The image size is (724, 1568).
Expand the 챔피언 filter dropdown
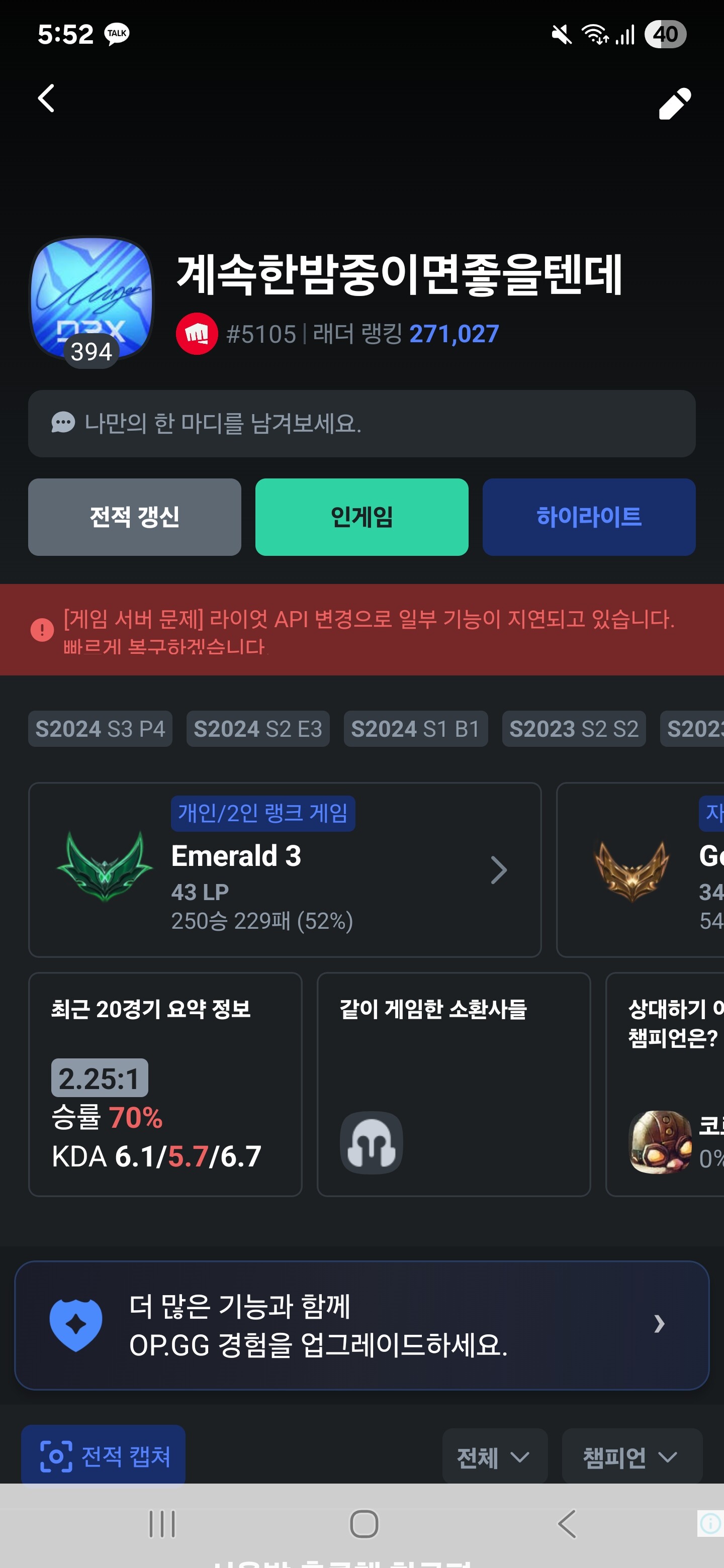click(631, 1457)
